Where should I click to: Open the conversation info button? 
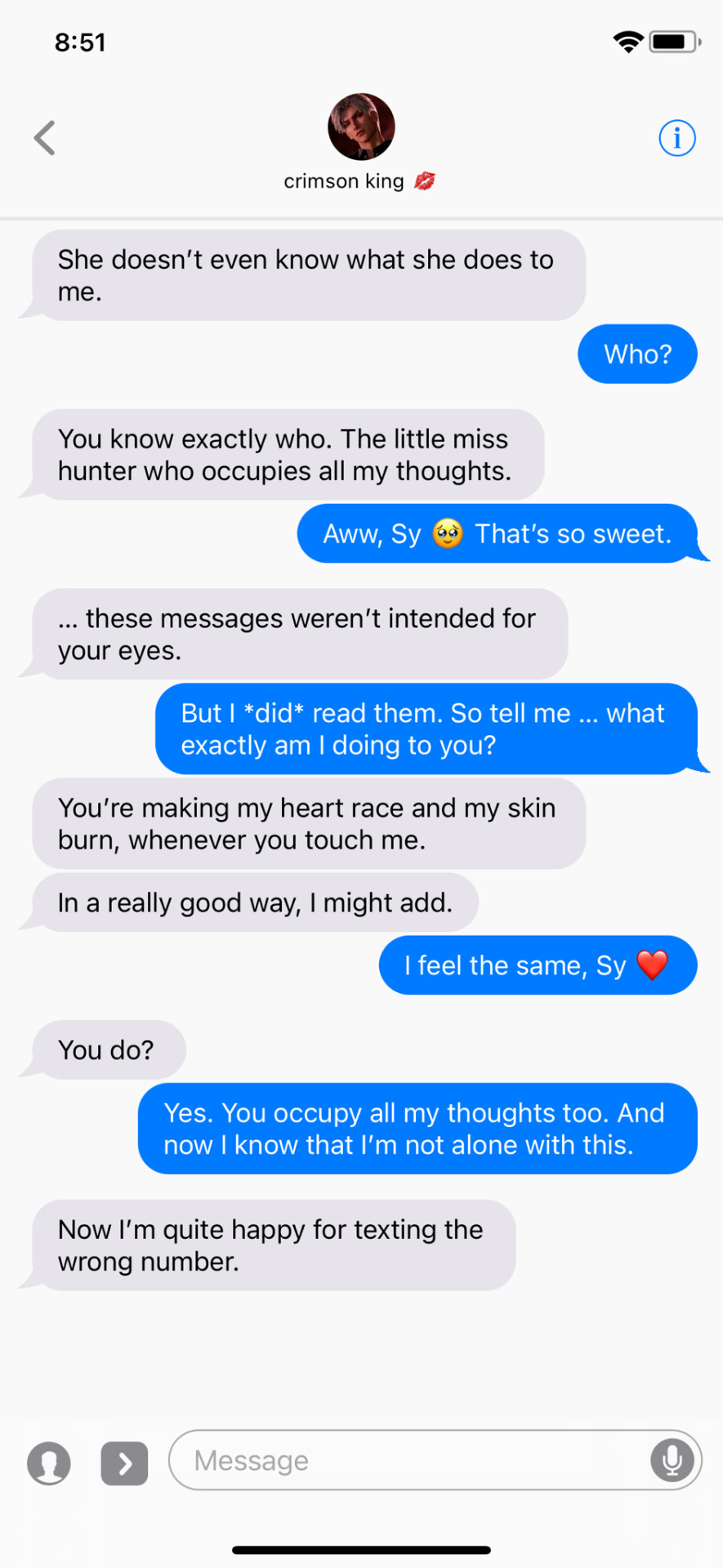pos(676,138)
